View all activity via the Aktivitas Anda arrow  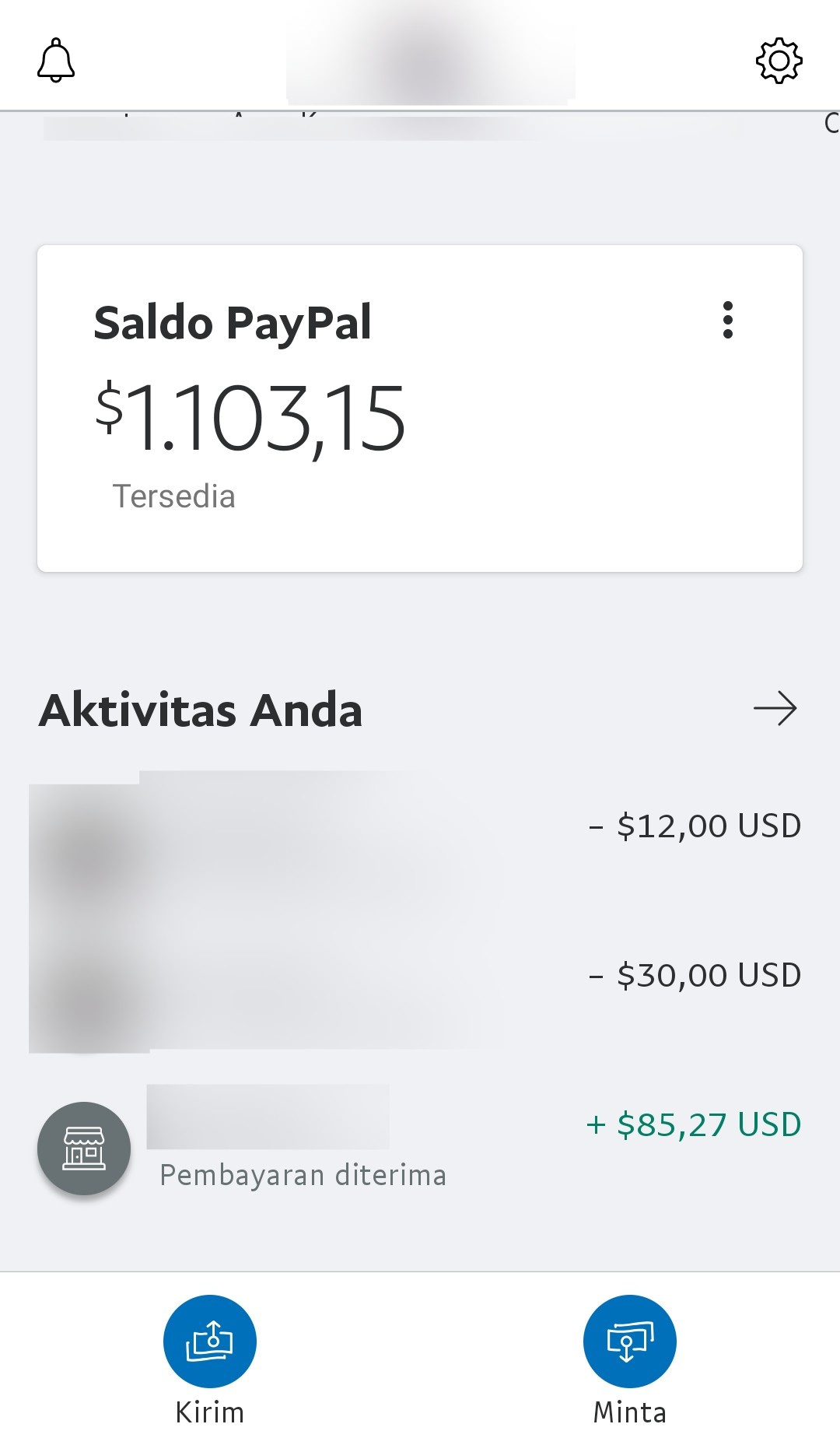click(775, 709)
